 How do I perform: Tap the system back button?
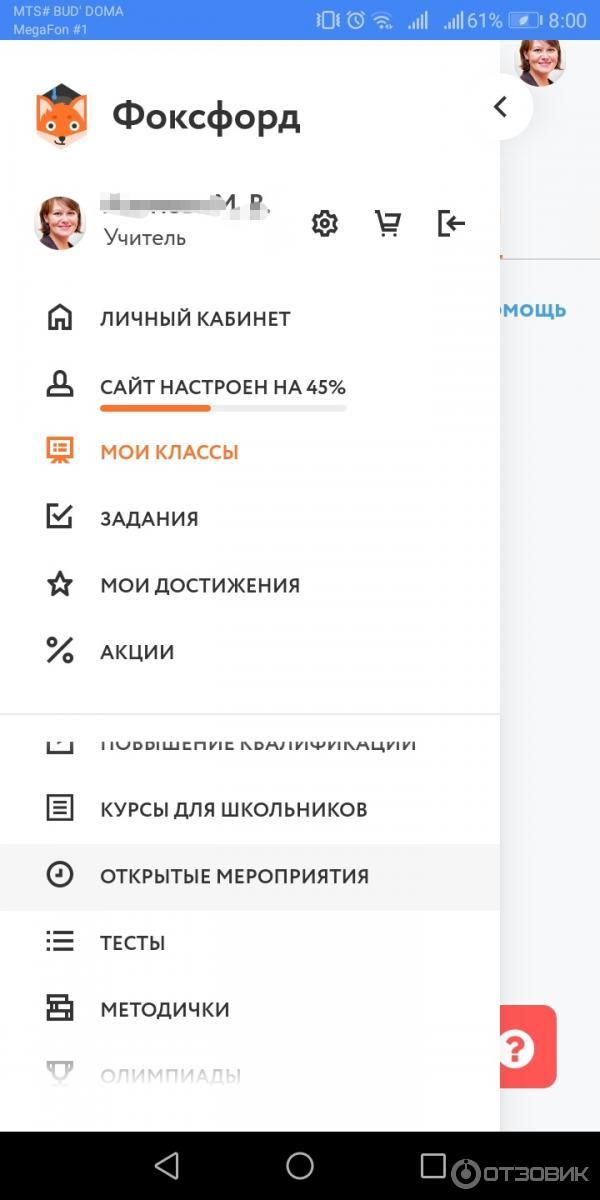coord(167,1165)
